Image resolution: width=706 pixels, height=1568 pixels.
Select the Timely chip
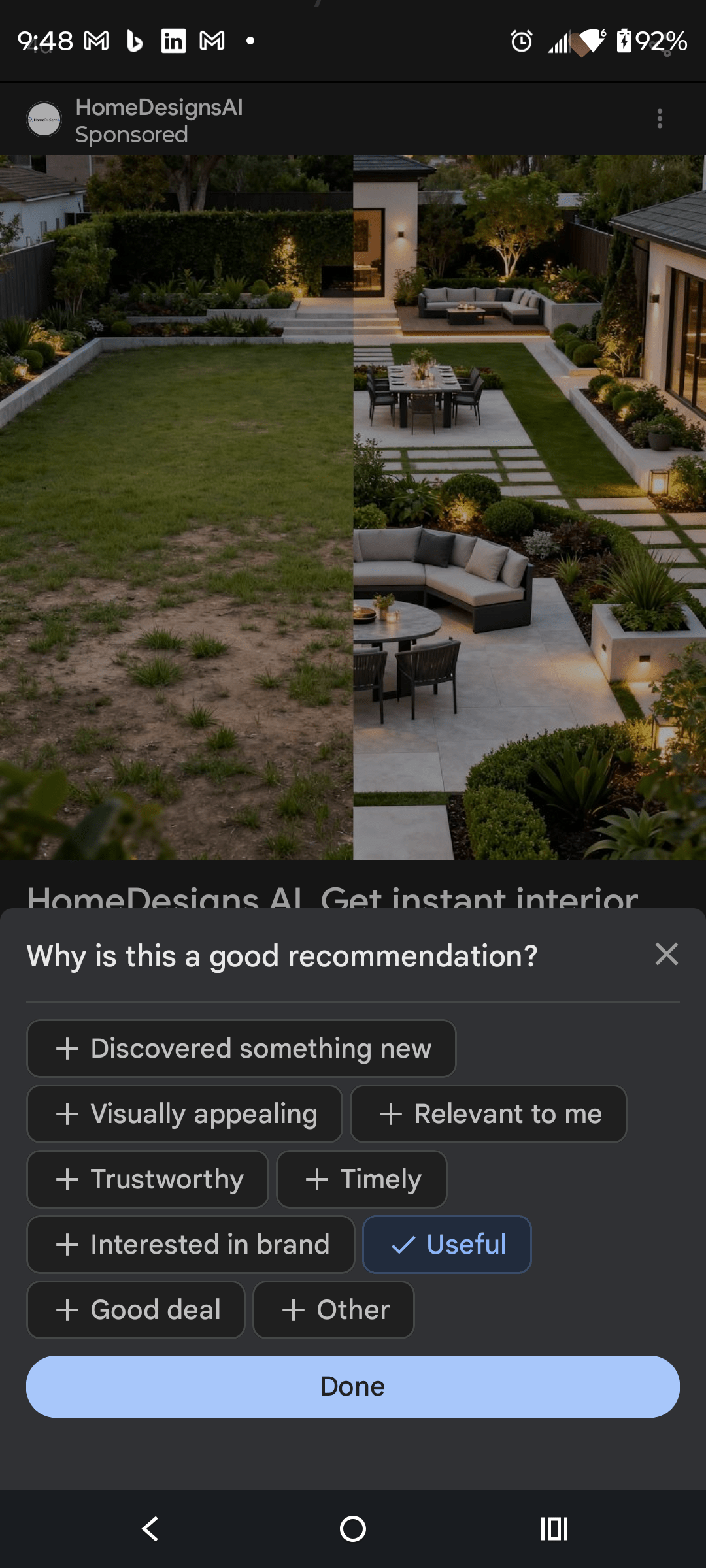tap(361, 1179)
